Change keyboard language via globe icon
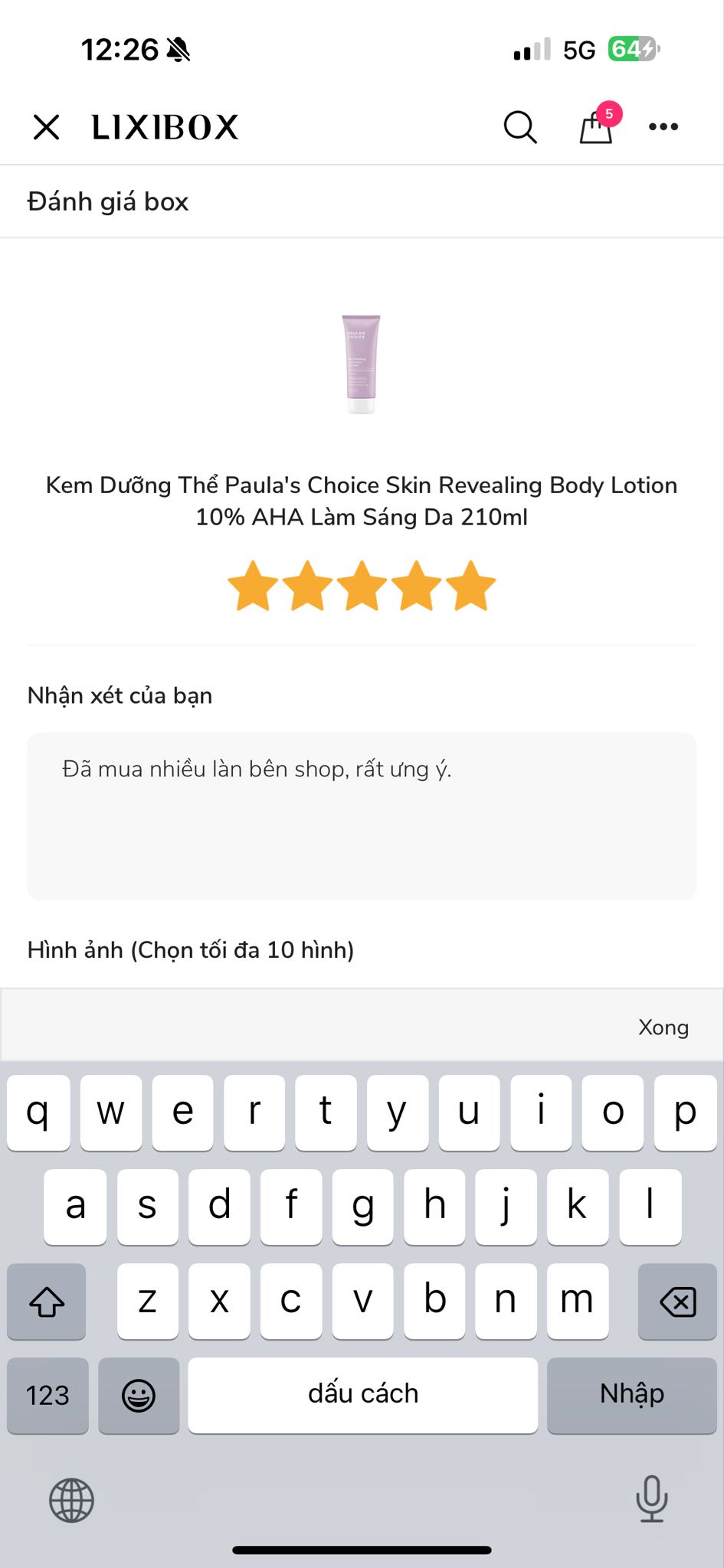Image resolution: width=724 pixels, height=1568 pixels. click(x=72, y=1500)
